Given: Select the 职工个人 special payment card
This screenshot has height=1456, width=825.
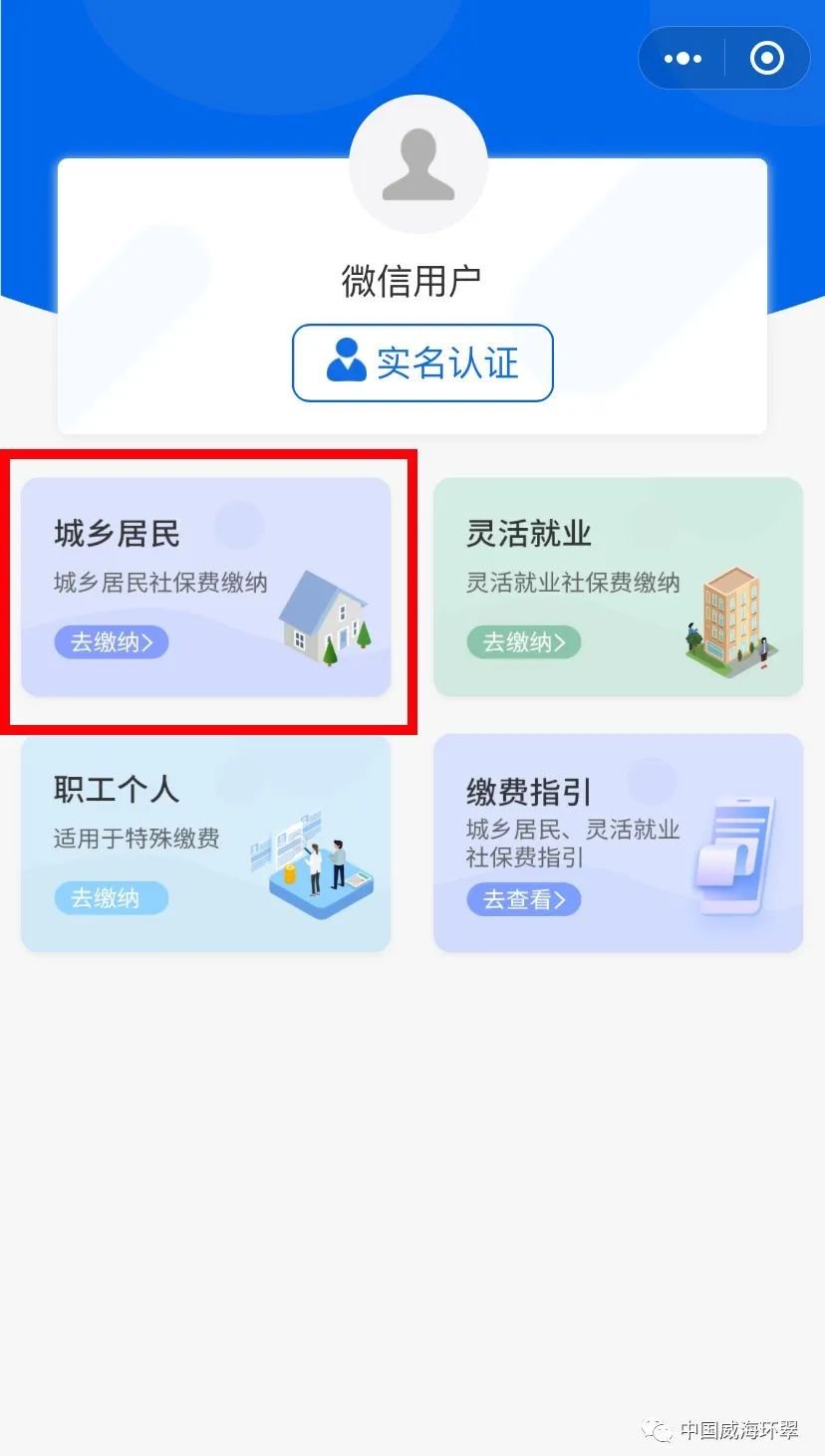Looking at the screenshot, I should pyautogui.click(x=206, y=844).
